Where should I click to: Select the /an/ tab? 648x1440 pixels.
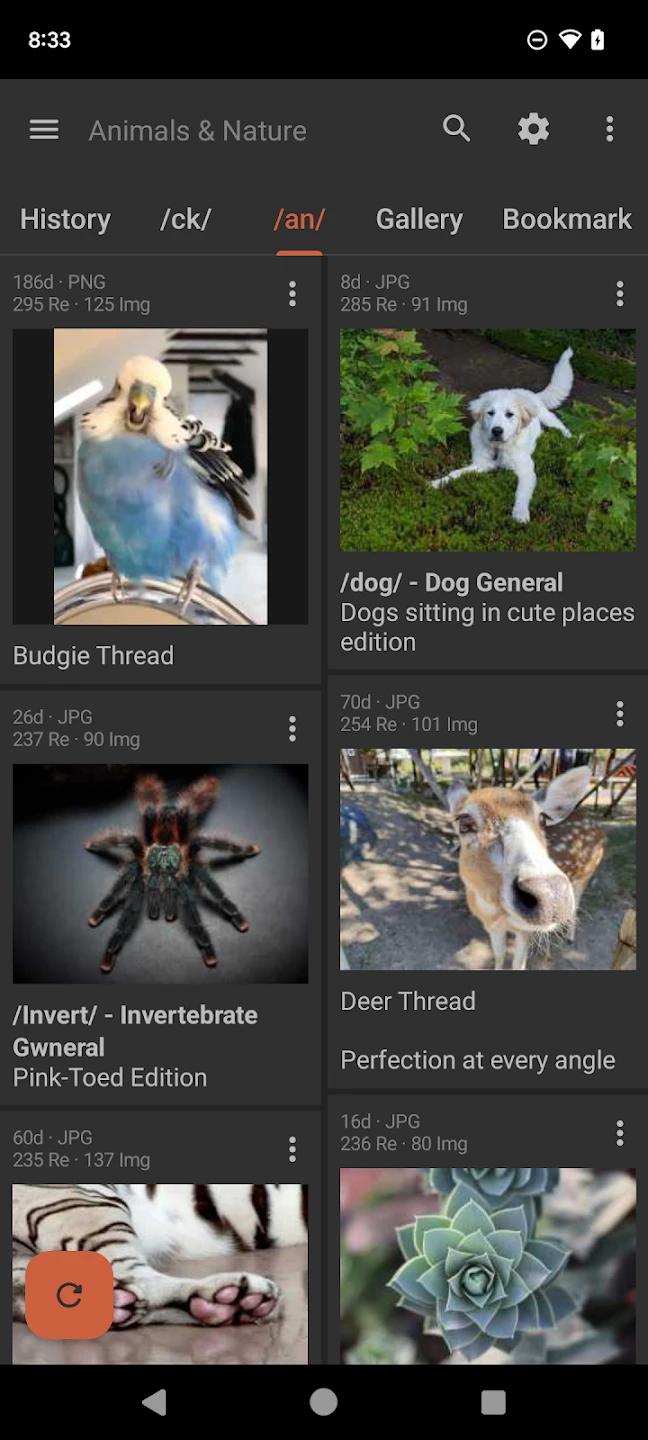(299, 219)
